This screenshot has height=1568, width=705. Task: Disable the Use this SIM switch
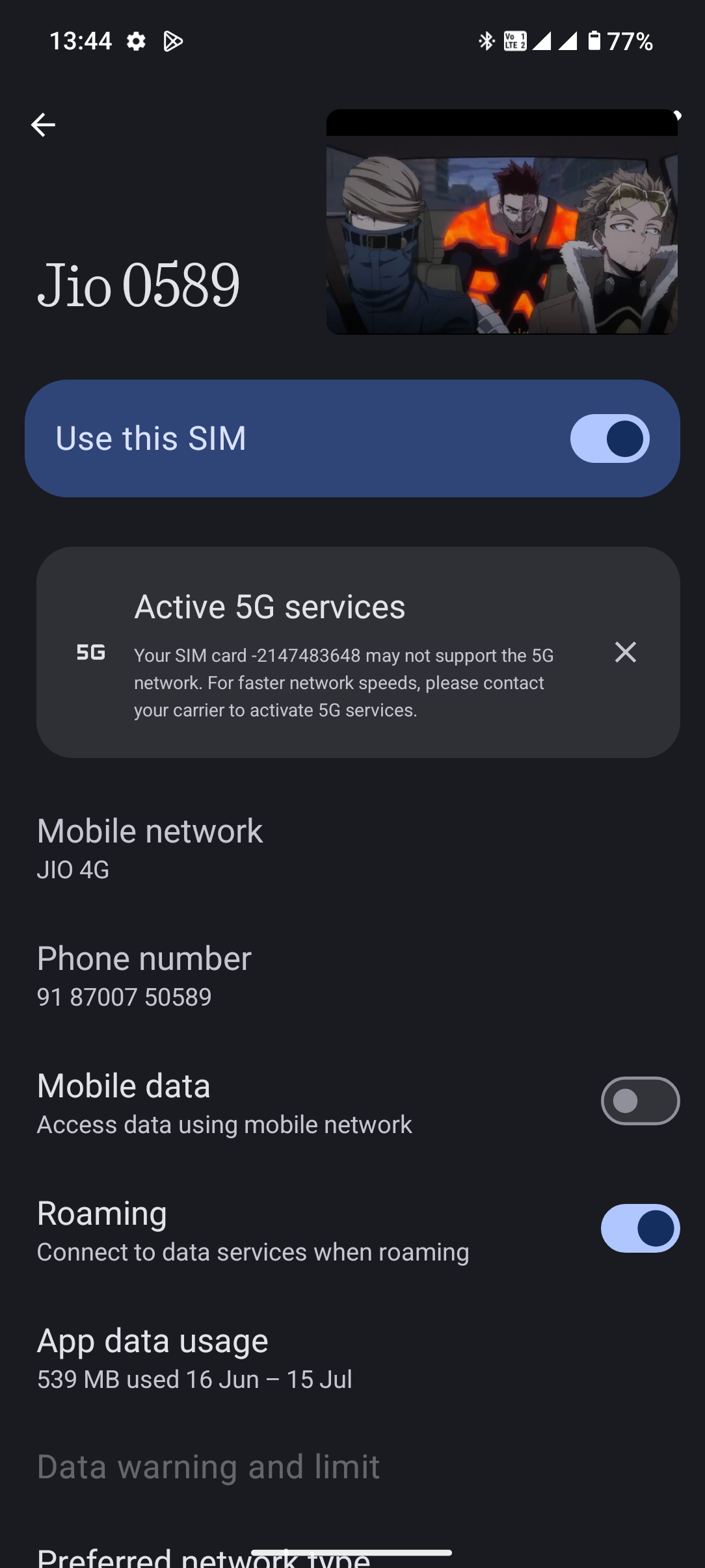point(609,439)
